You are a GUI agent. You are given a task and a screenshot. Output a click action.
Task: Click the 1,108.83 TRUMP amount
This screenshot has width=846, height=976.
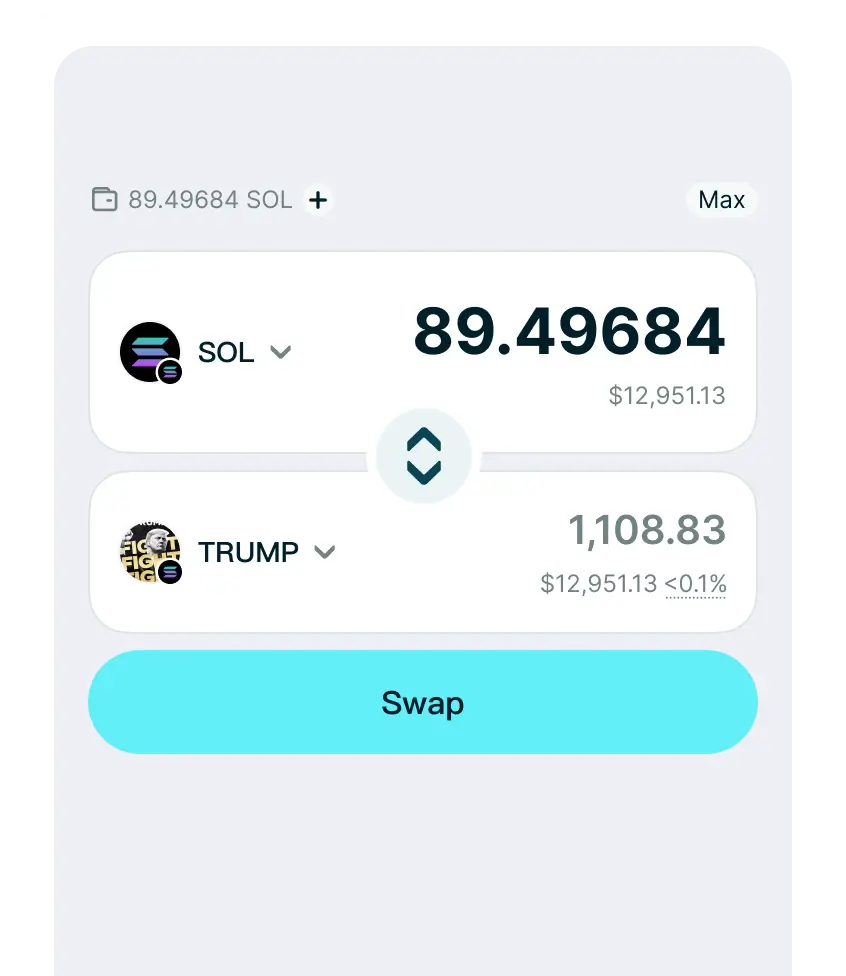647,531
